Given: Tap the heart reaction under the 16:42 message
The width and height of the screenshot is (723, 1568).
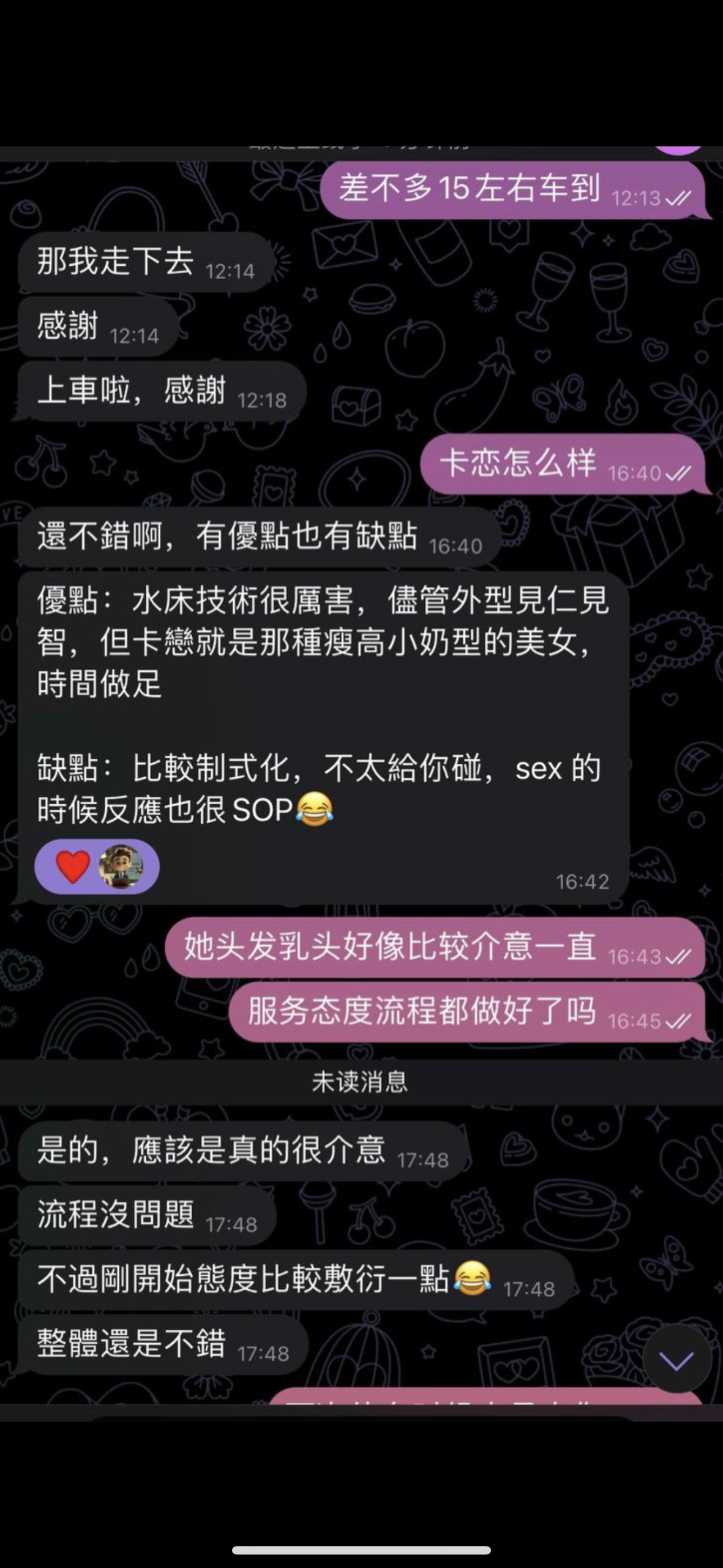Looking at the screenshot, I should [x=73, y=867].
